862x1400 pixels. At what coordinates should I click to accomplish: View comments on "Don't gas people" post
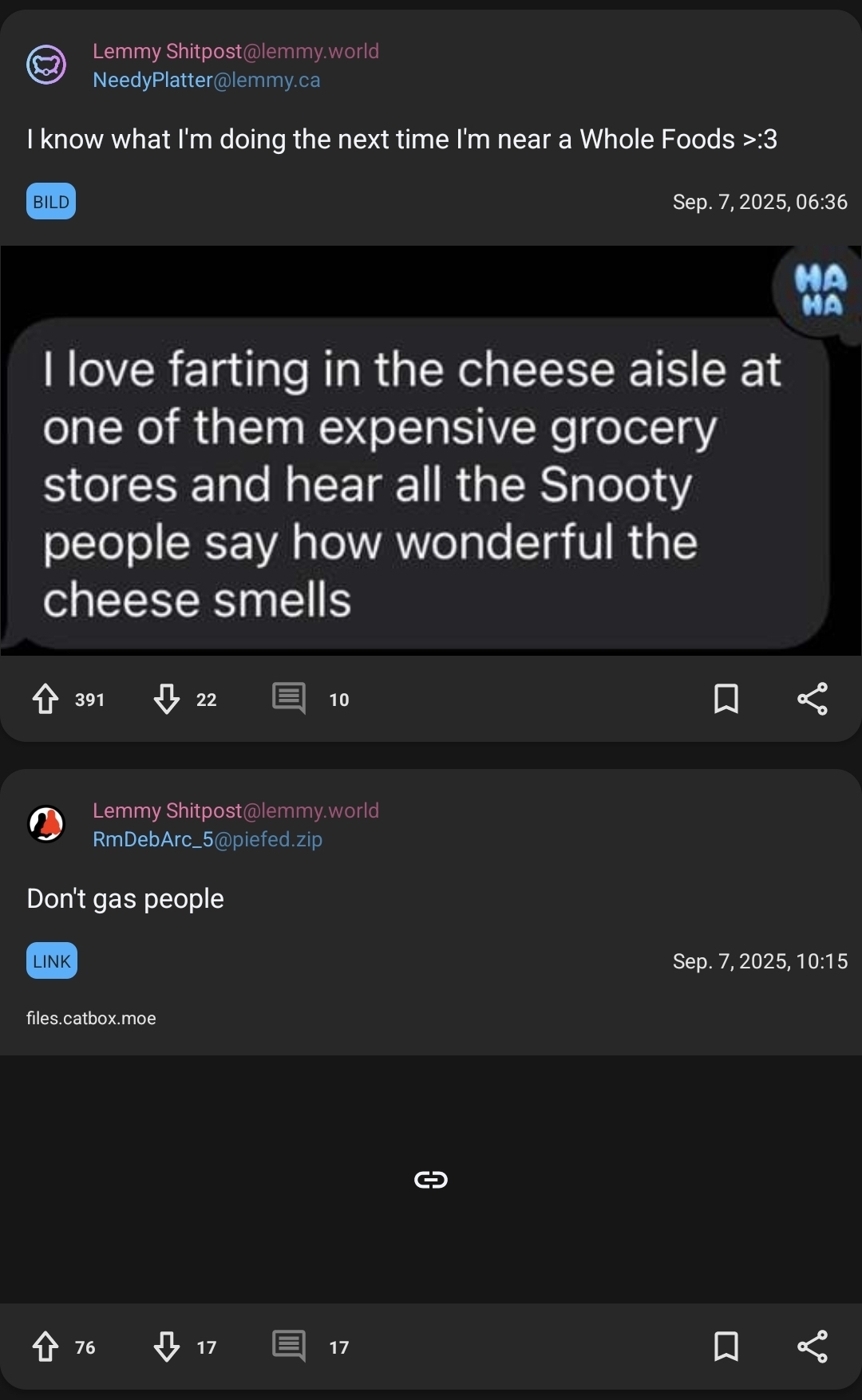coord(289,1347)
